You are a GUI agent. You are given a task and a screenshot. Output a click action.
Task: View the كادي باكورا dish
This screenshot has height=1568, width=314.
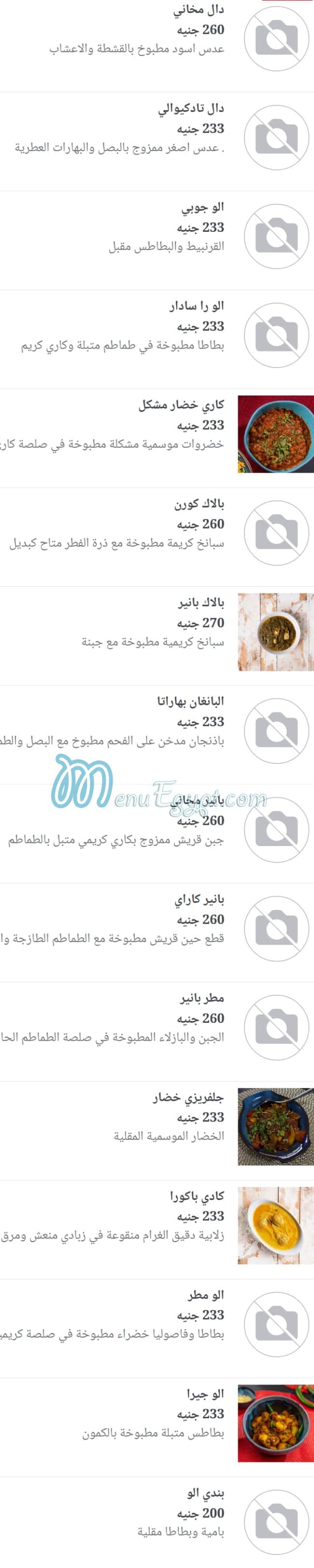[x=197, y=1196]
